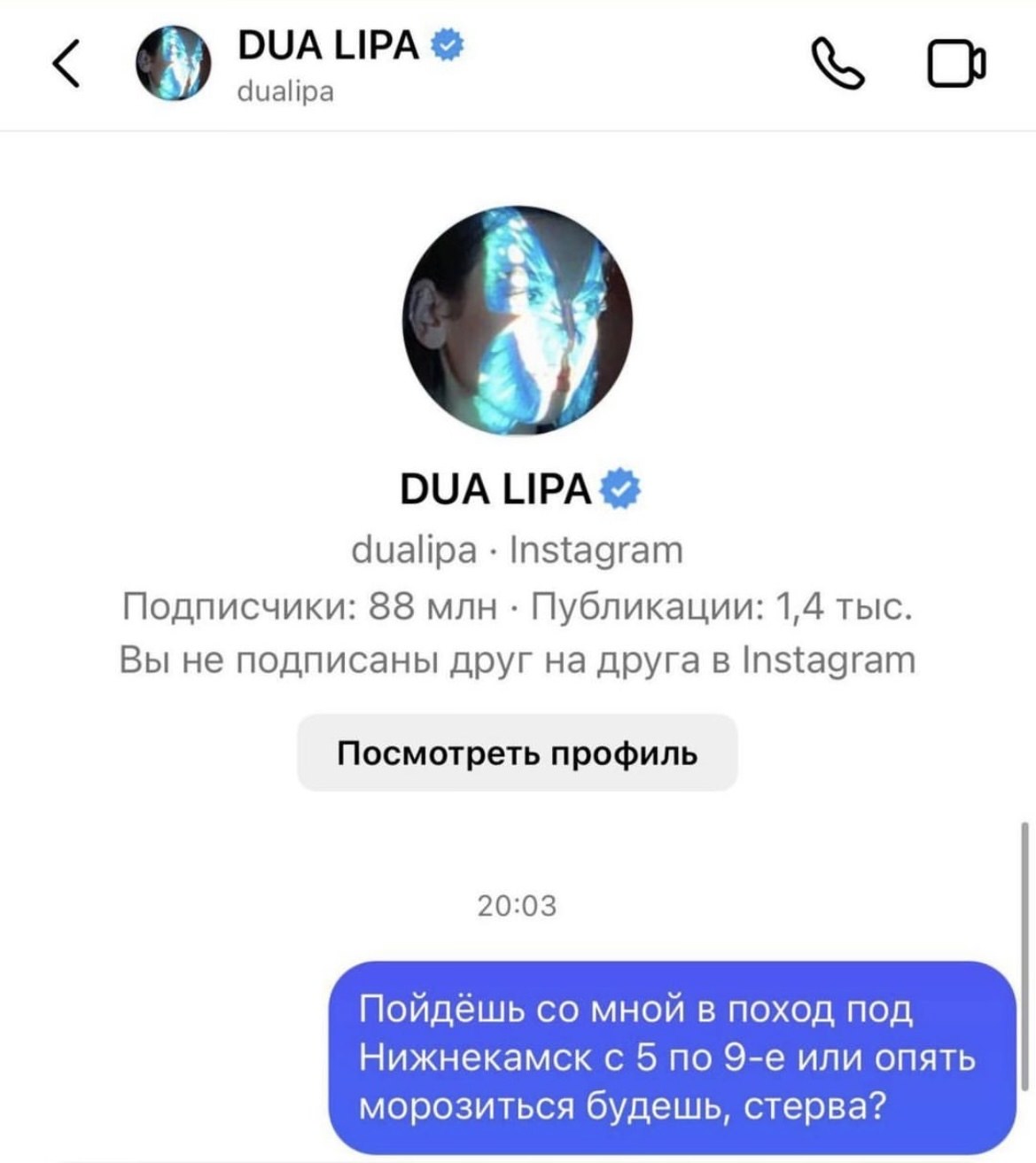Open the dualipa header in top bar
Viewport: 1036px width, 1163px height.
(x=326, y=64)
